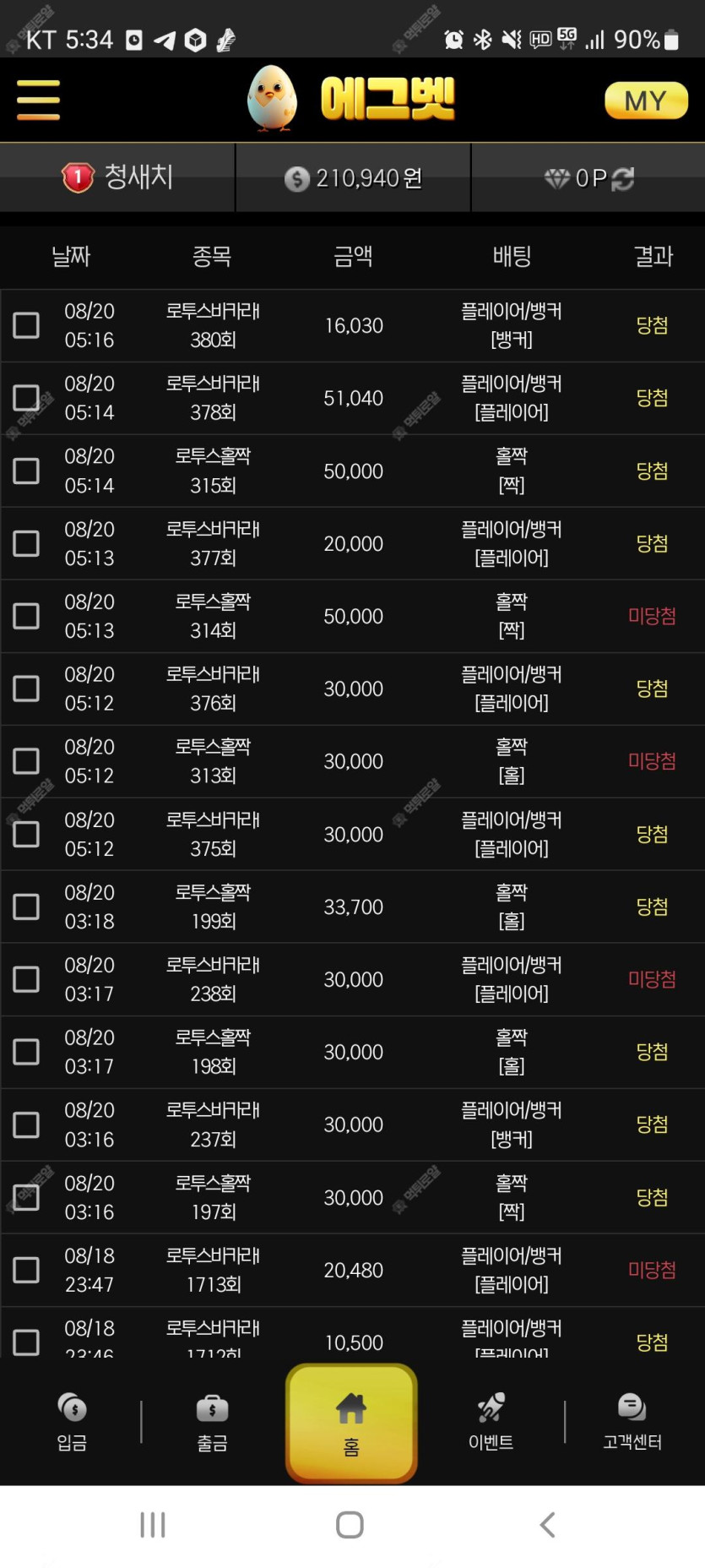This screenshot has height=1568, width=705.
Task: Tick the checkbox for 로투스홀짝 314회
Action: click(x=26, y=616)
